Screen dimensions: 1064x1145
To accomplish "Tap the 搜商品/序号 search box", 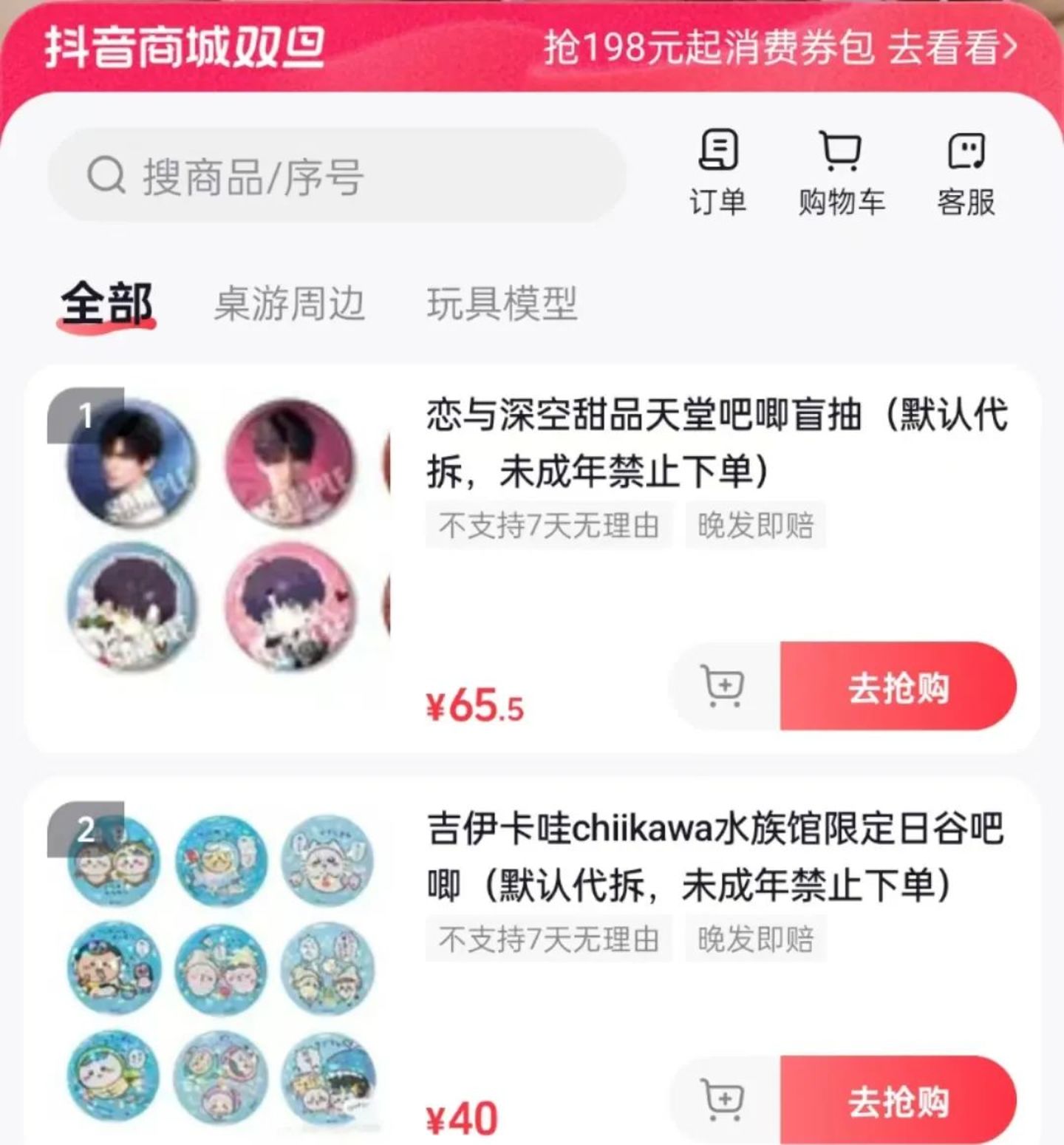I will (x=337, y=176).
